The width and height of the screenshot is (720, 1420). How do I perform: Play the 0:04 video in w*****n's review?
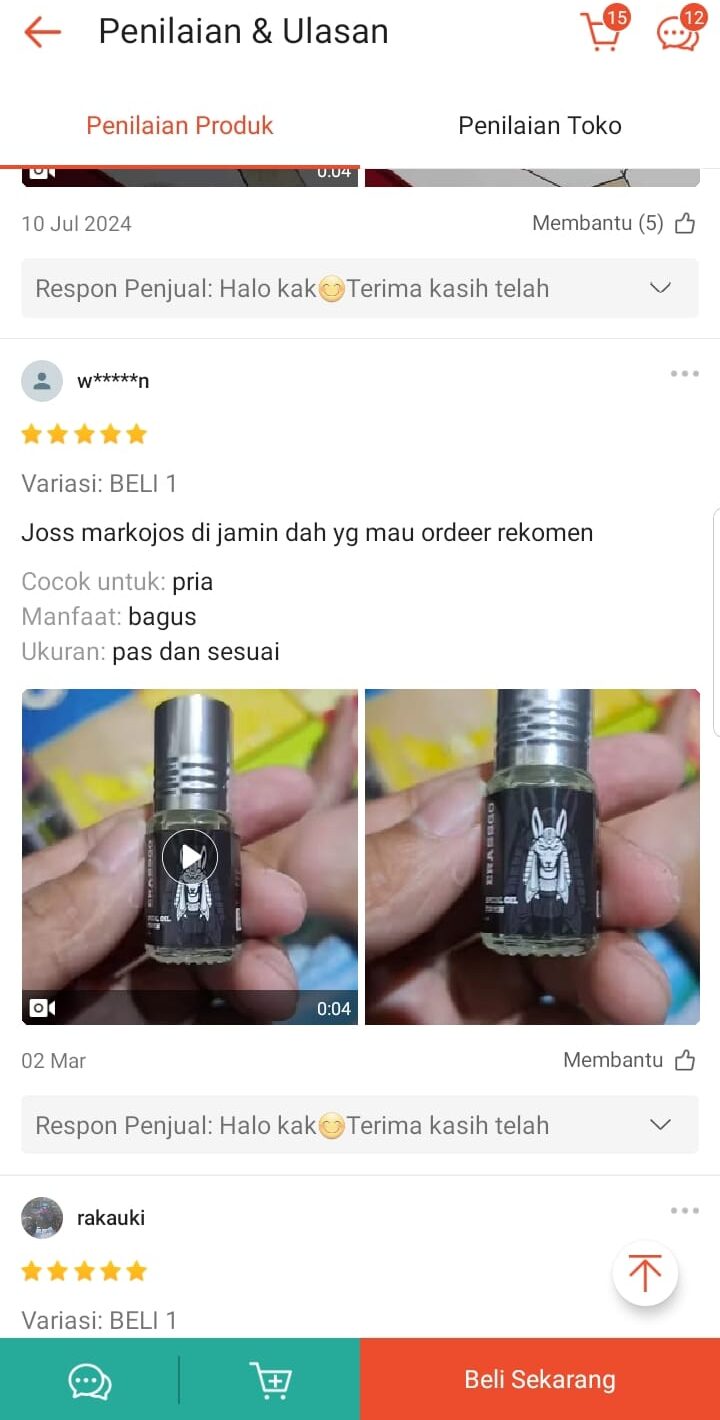190,856
